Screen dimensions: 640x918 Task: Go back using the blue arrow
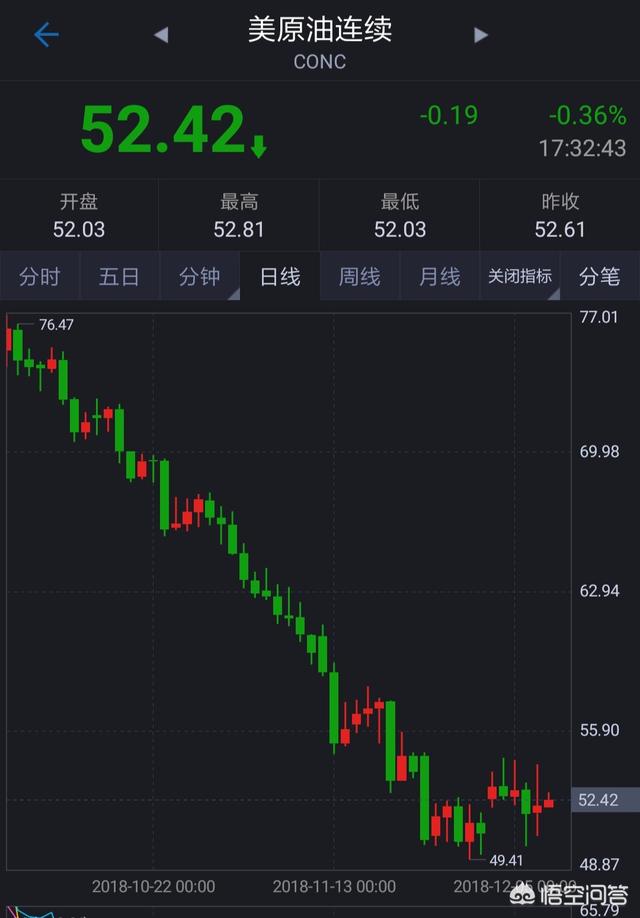point(46,35)
